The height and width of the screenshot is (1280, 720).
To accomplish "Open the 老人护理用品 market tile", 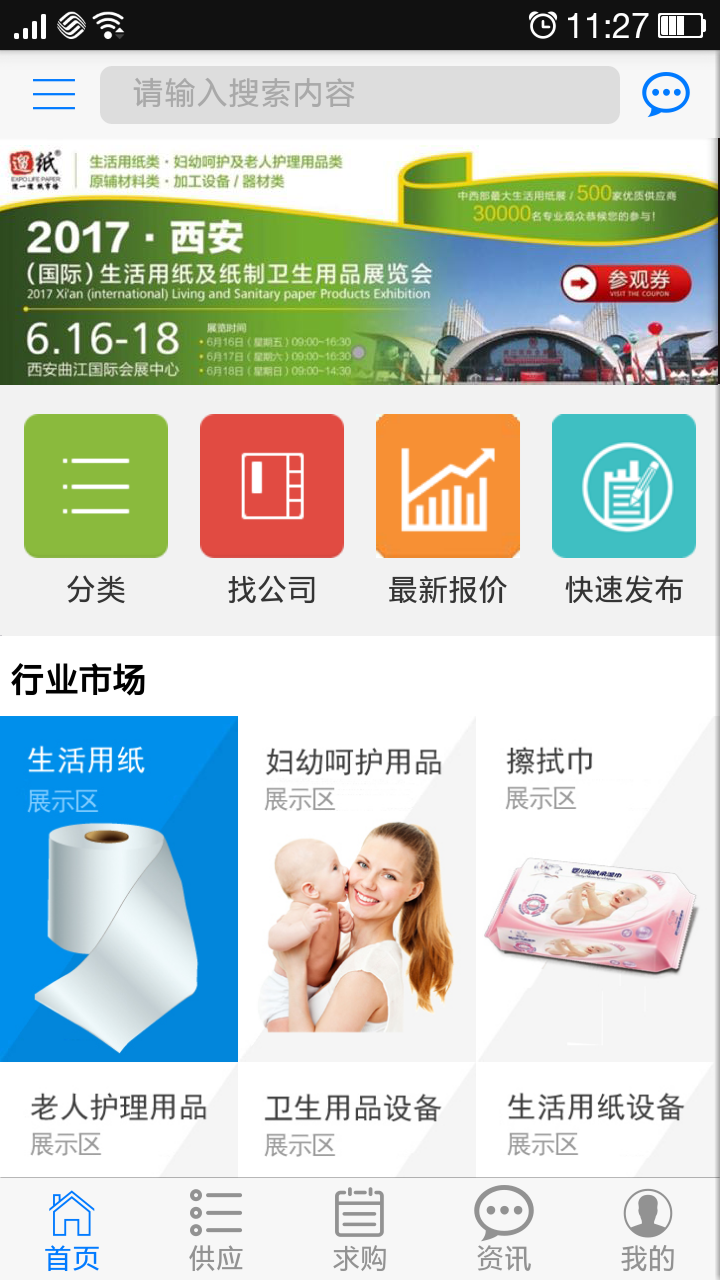I will tap(119, 1120).
